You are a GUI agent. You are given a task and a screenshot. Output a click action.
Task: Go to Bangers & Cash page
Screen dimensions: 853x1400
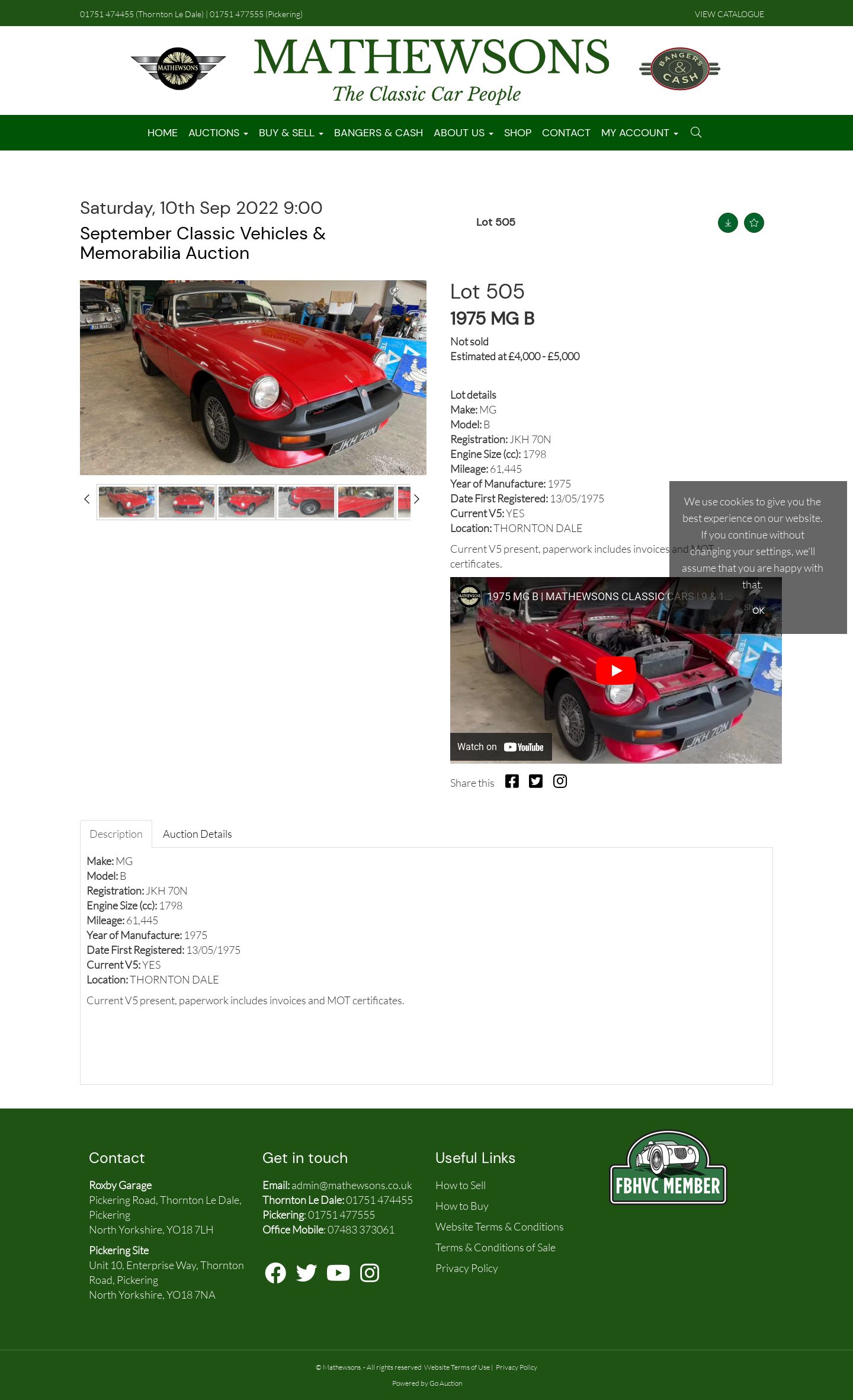point(379,133)
